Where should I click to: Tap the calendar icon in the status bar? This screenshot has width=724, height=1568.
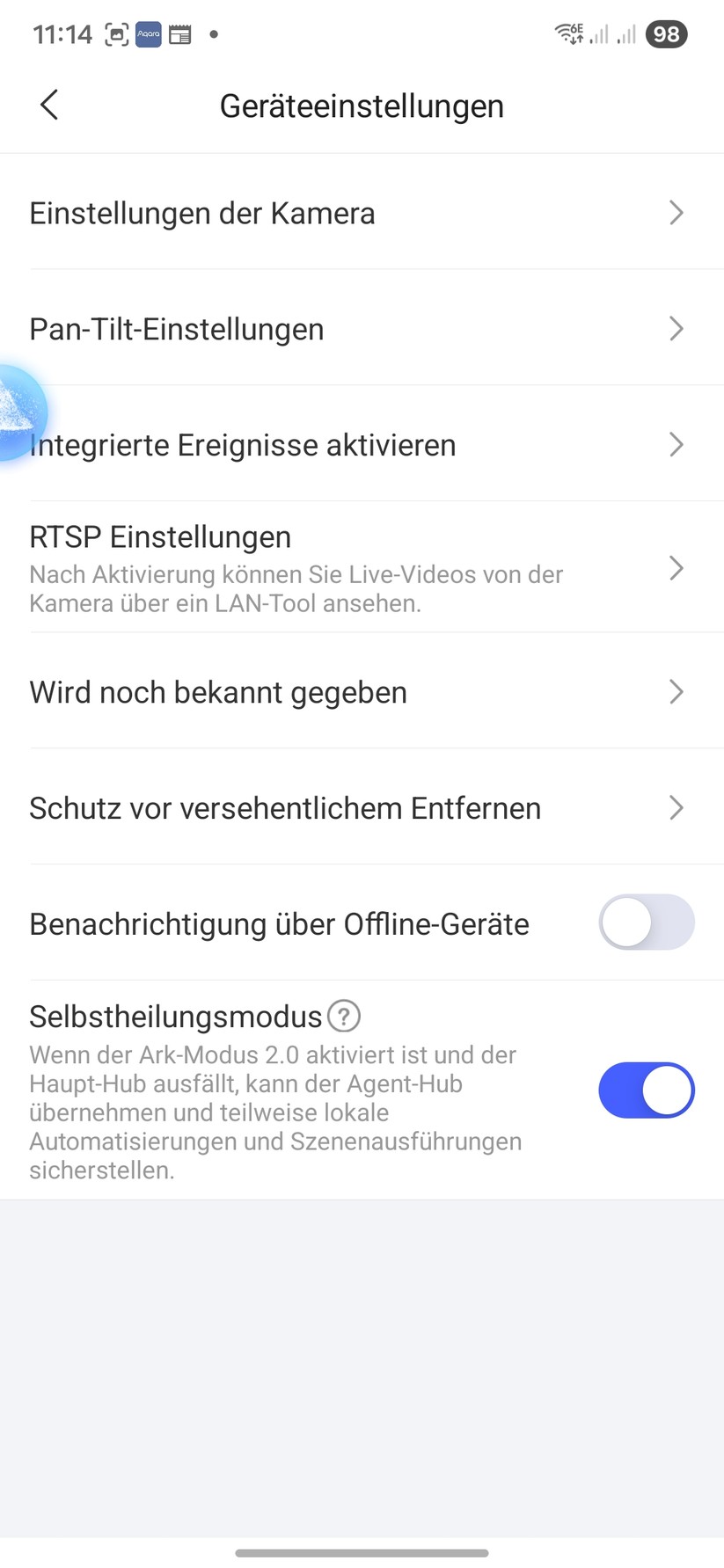click(x=179, y=33)
